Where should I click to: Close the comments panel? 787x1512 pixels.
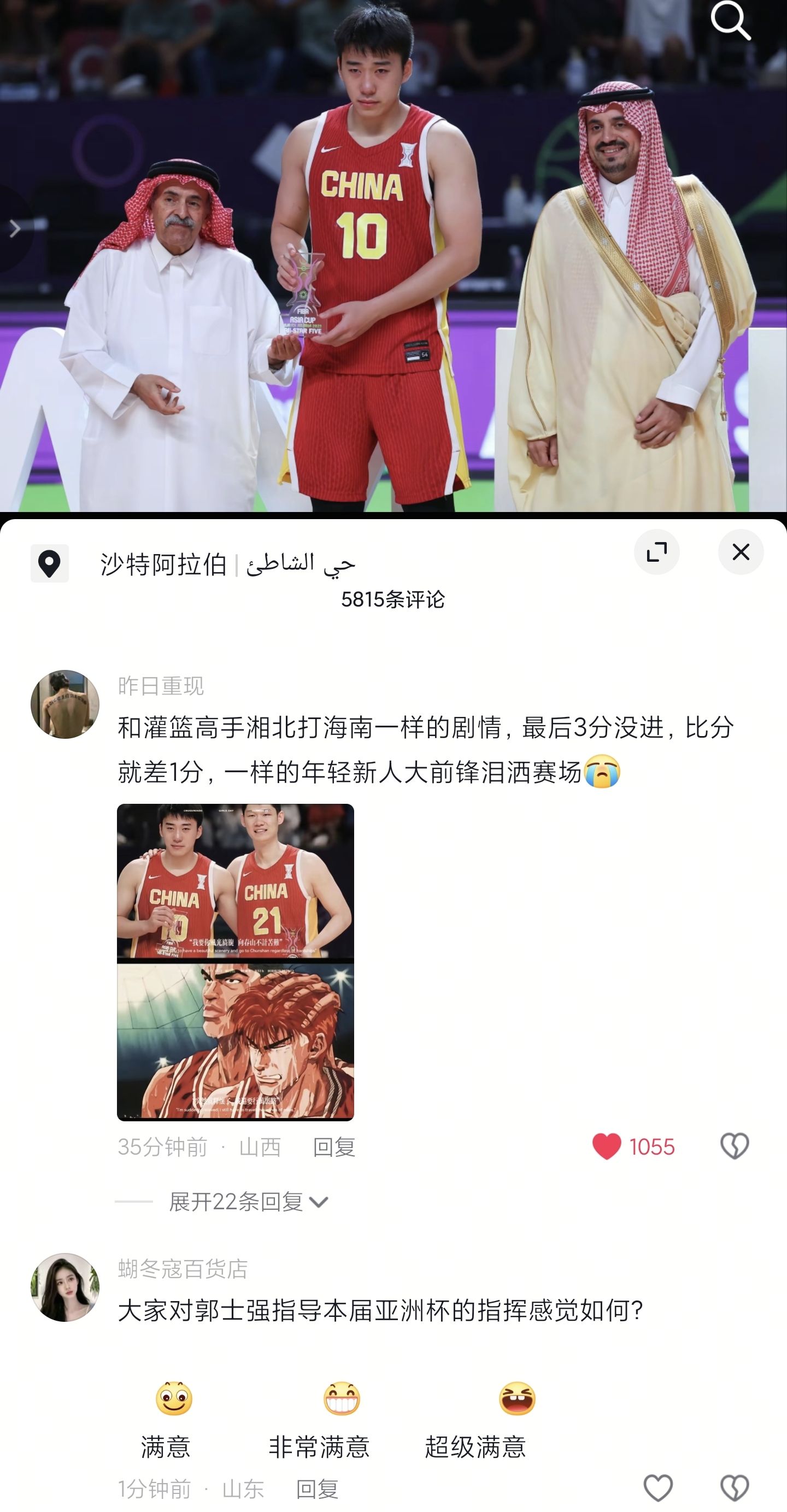click(x=741, y=552)
